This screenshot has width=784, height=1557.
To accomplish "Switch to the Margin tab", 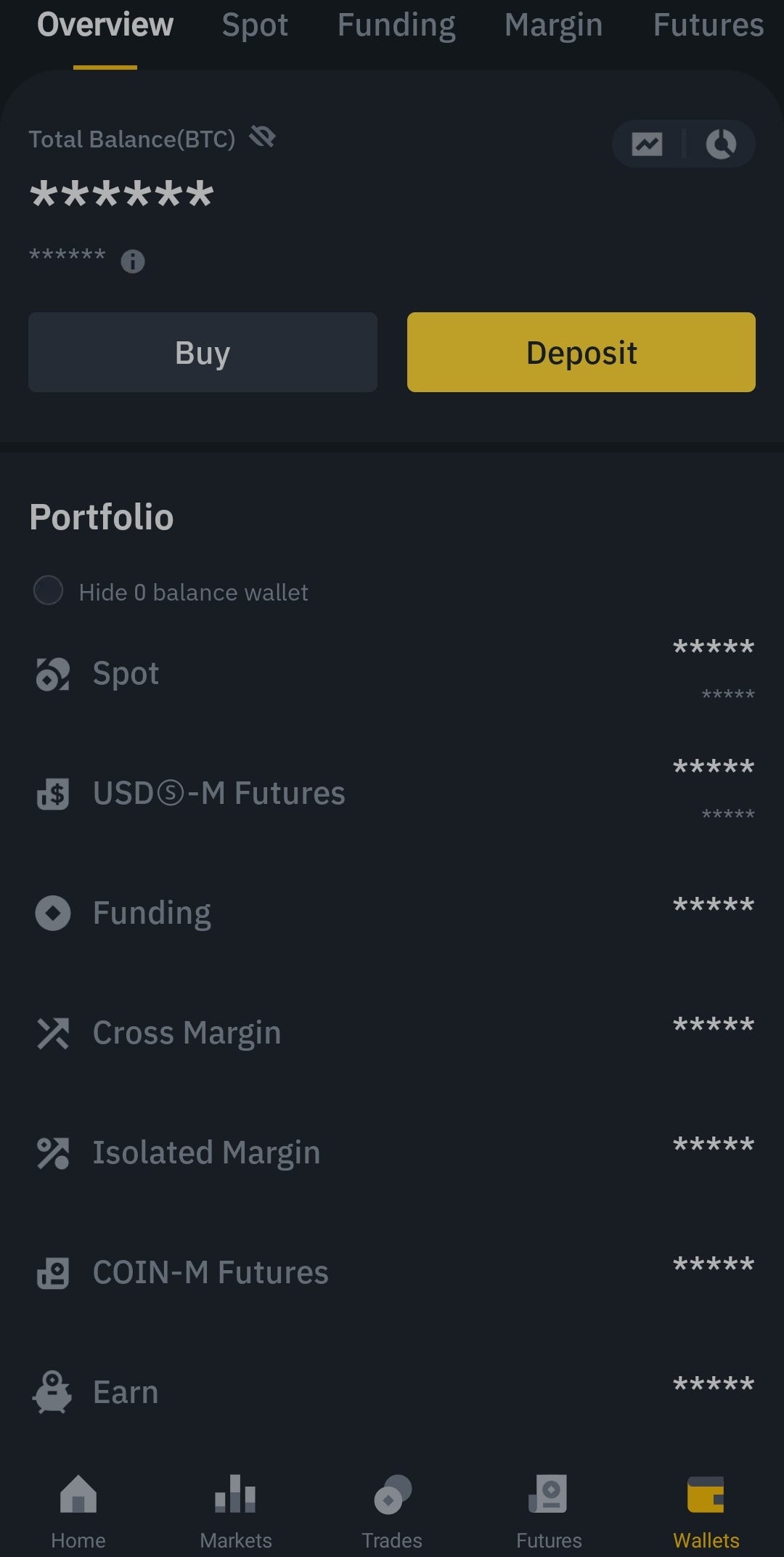I will 554,24.
